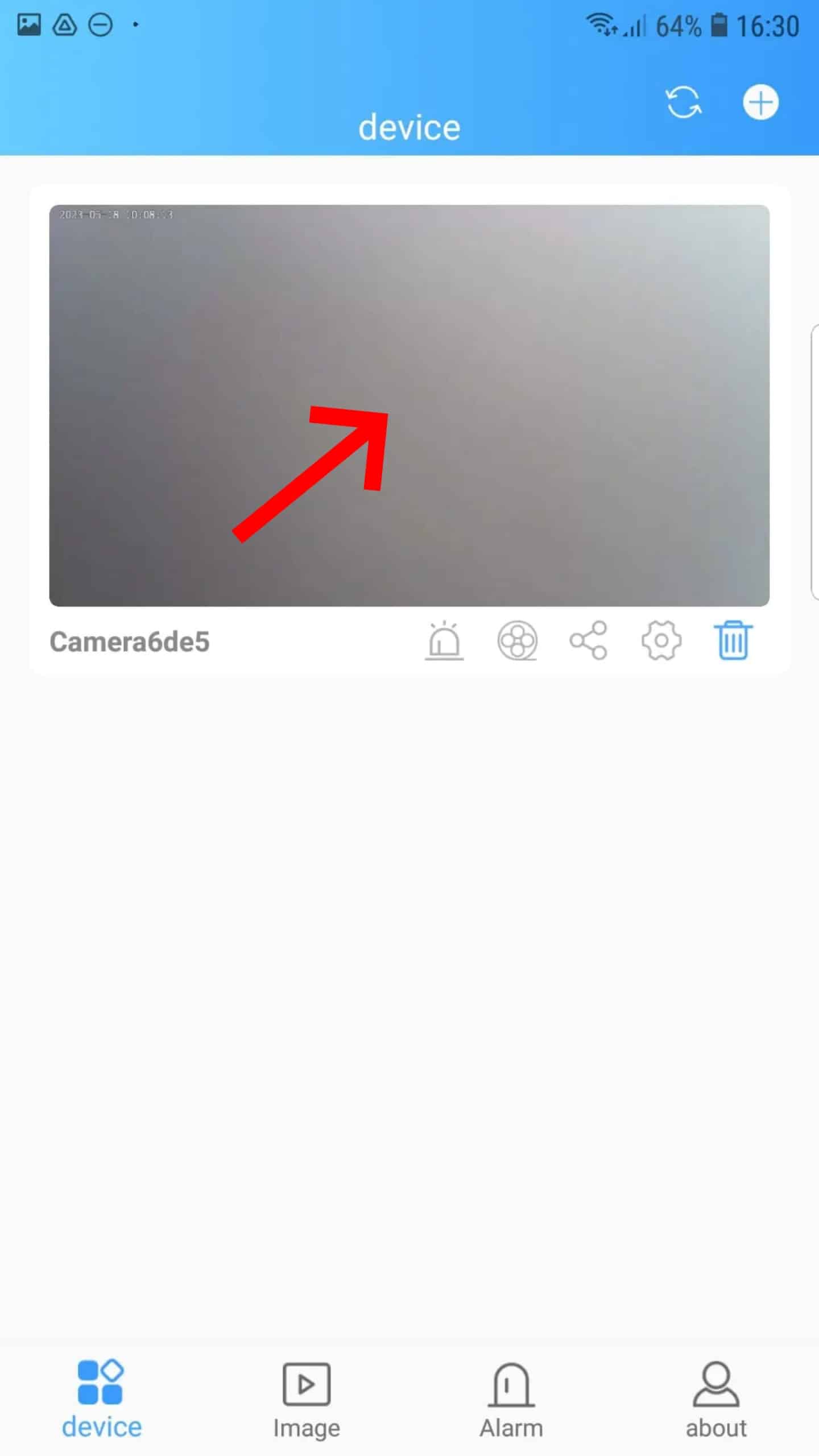Viewport: 819px width, 1456px height.
Task: Delete Camera6de5 with the trash icon
Action: pyautogui.click(x=734, y=640)
